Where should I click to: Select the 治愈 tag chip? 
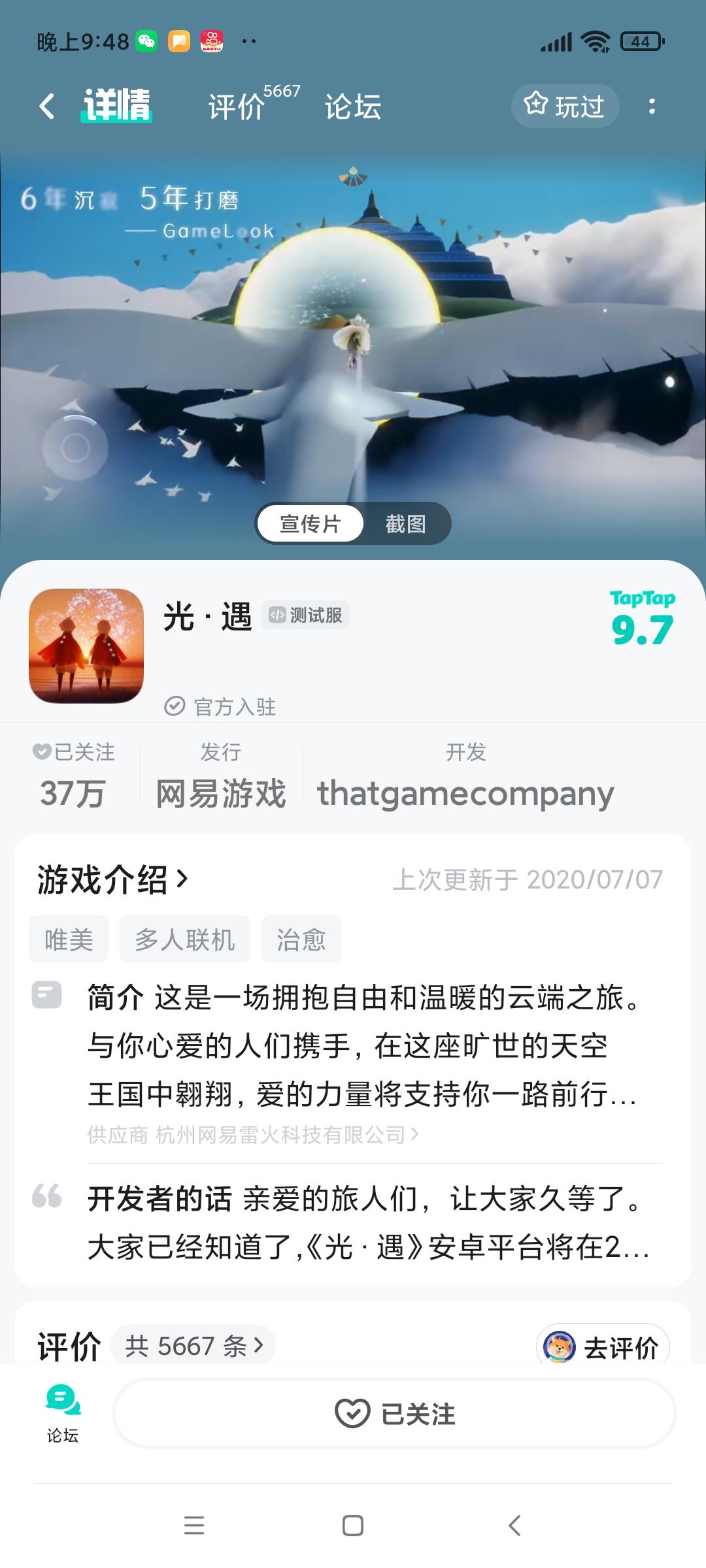301,939
